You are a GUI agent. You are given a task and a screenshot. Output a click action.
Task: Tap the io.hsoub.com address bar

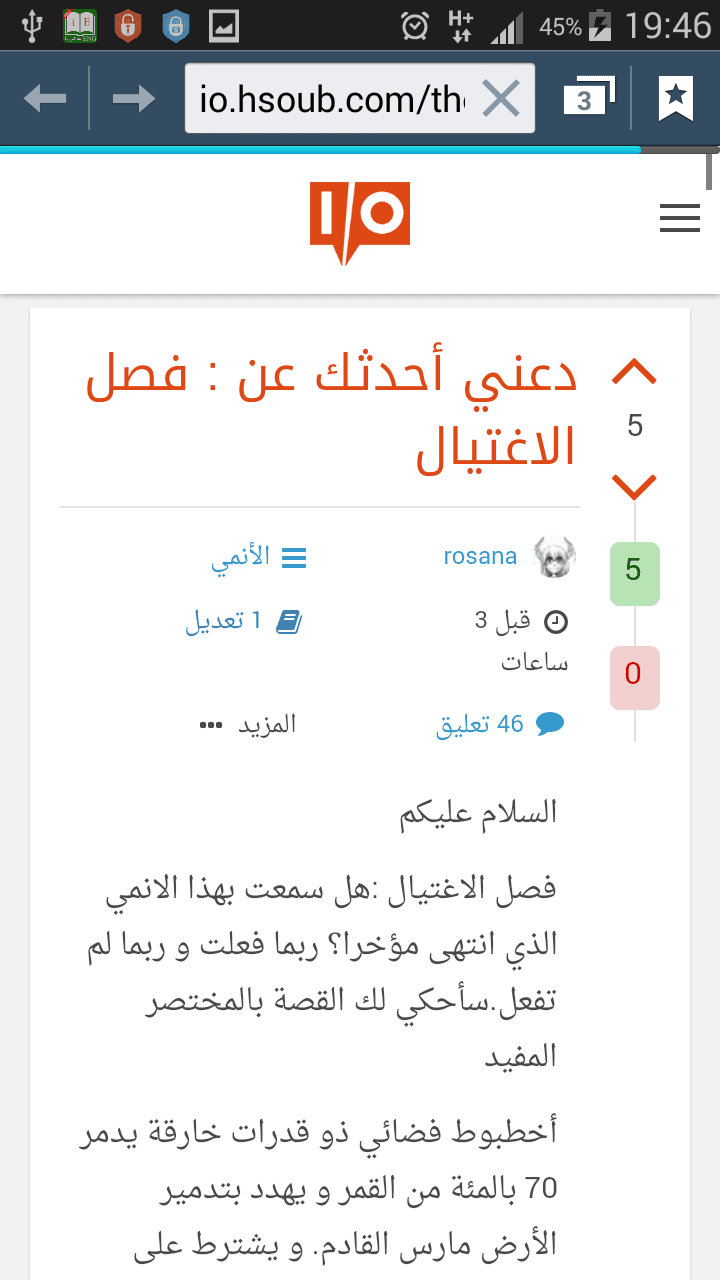[x=332, y=98]
